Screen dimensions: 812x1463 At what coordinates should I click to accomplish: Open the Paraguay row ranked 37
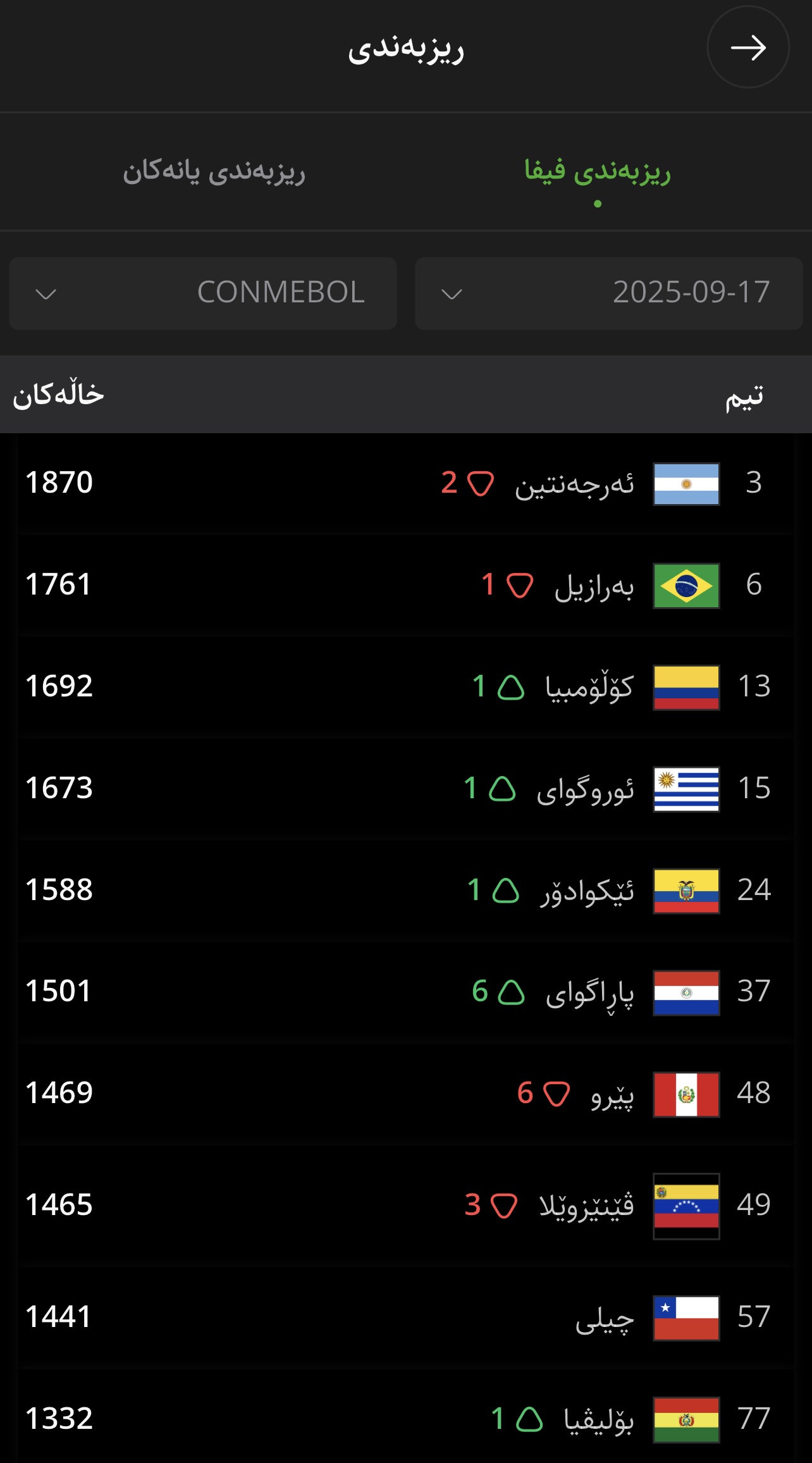click(x=405, y=992)
